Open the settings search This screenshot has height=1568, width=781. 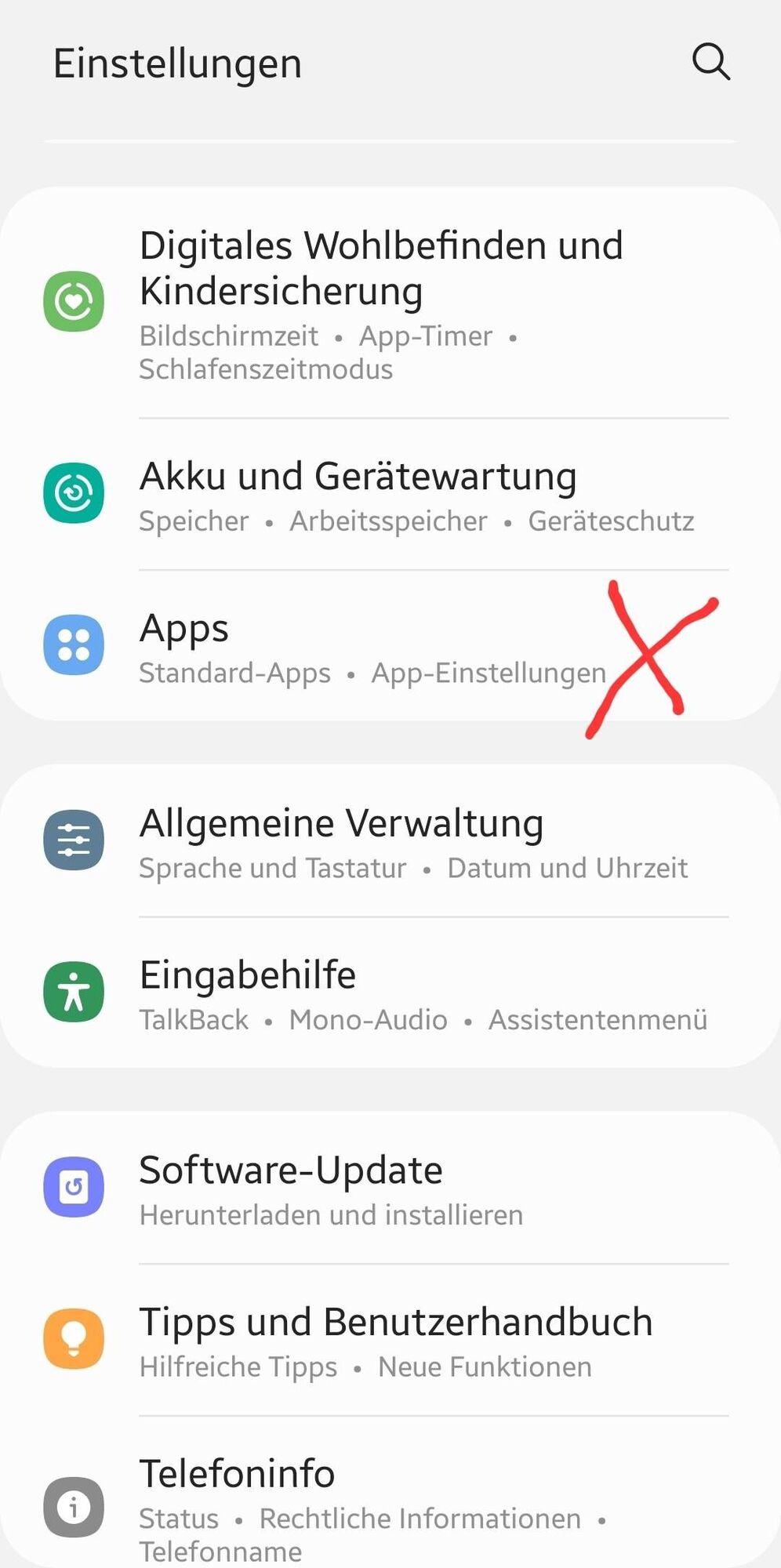710,62
